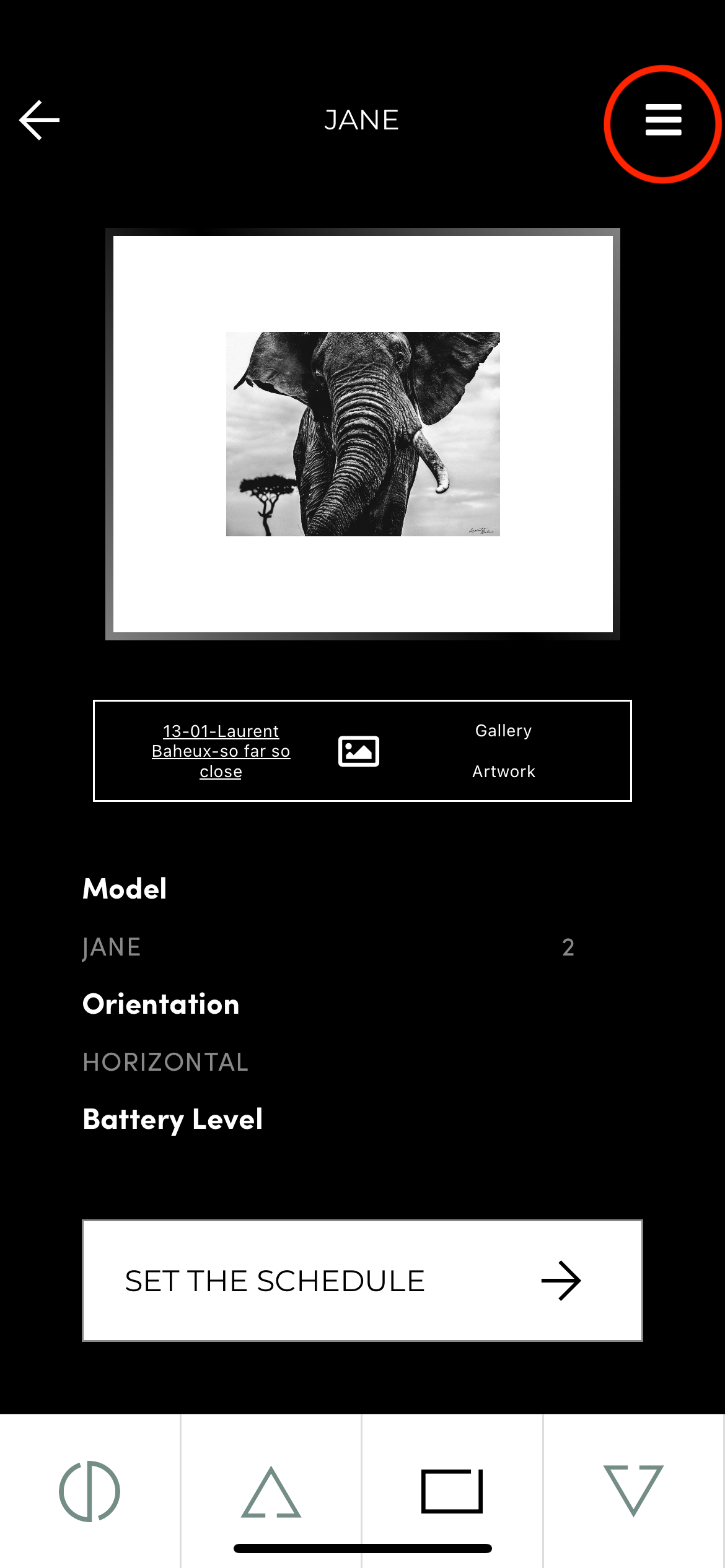
Task: Select the rectangle frame tab
Action: 452,1491
